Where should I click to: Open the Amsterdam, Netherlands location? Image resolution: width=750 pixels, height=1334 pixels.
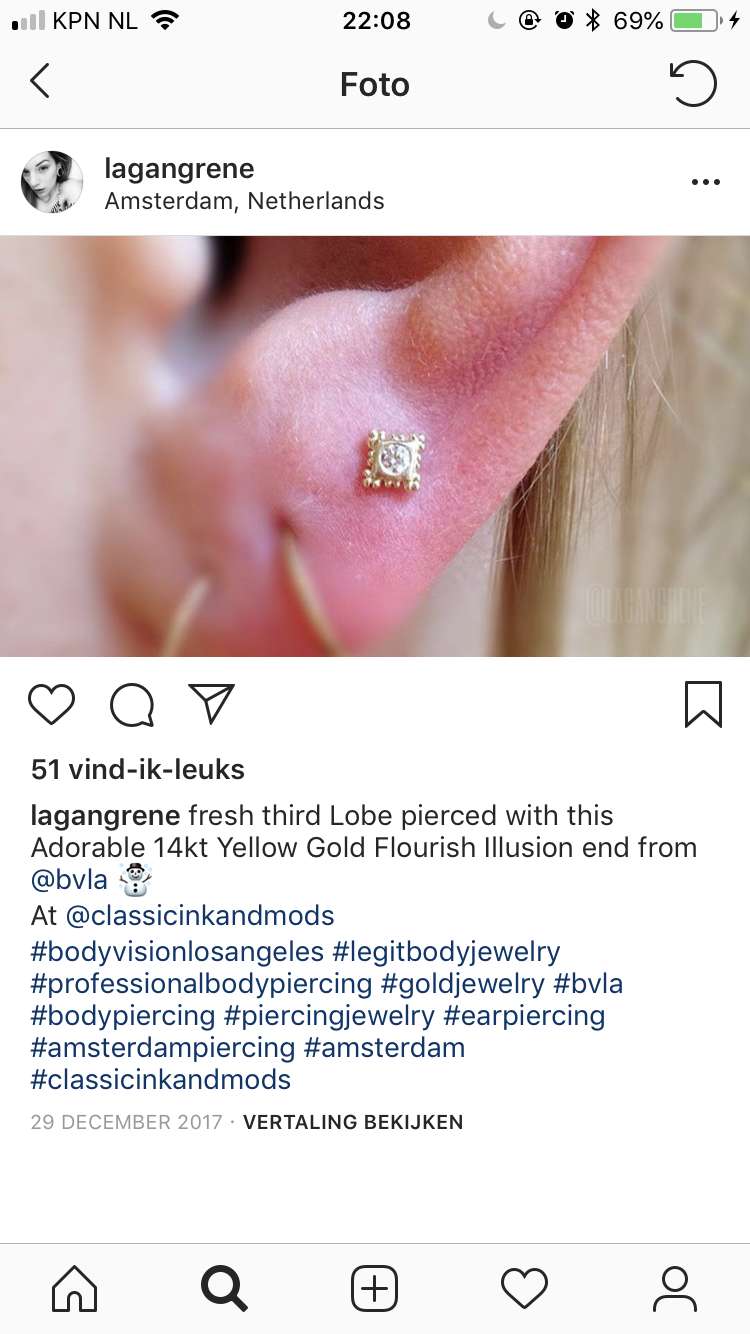click(x=244, y=201)
